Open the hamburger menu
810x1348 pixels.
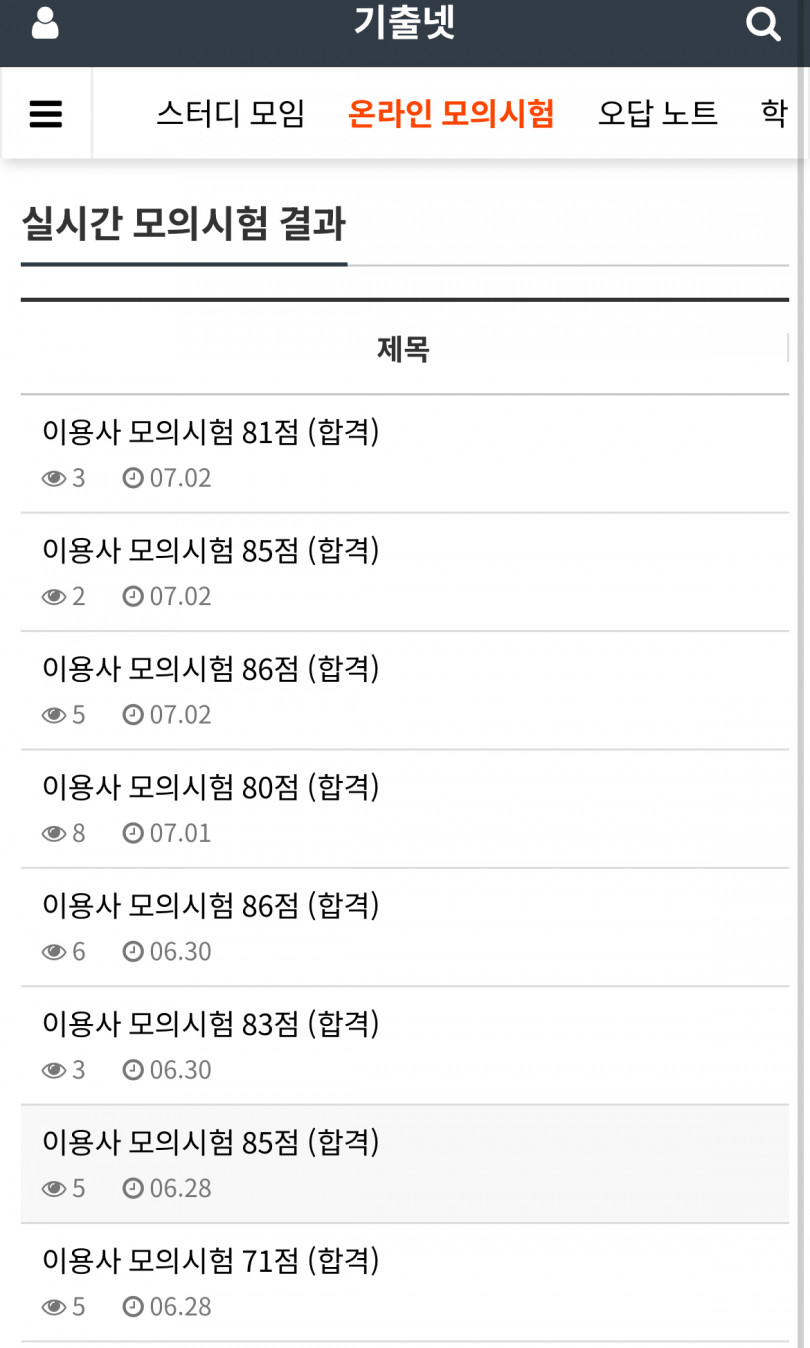point(46,114)
